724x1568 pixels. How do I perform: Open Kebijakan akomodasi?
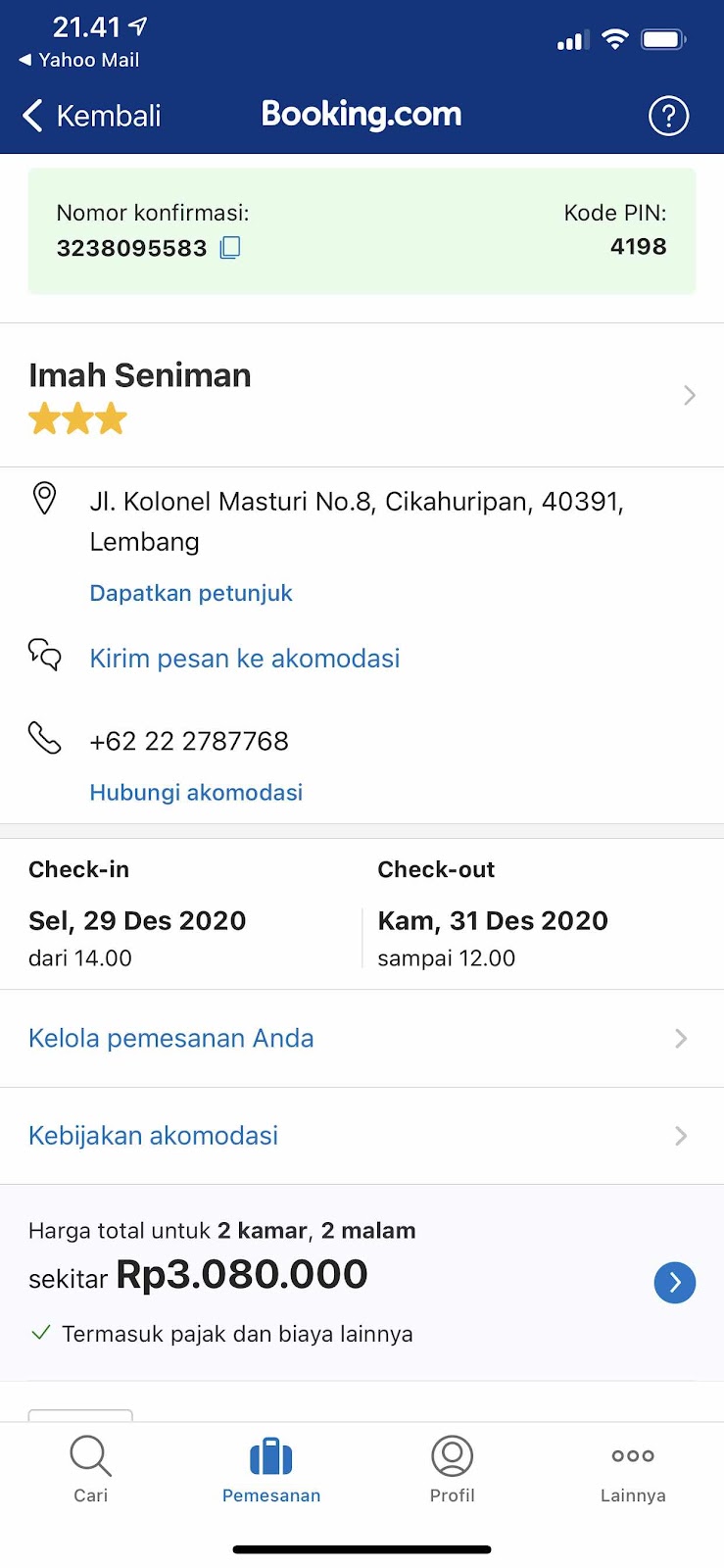[x=362, y=1136]
